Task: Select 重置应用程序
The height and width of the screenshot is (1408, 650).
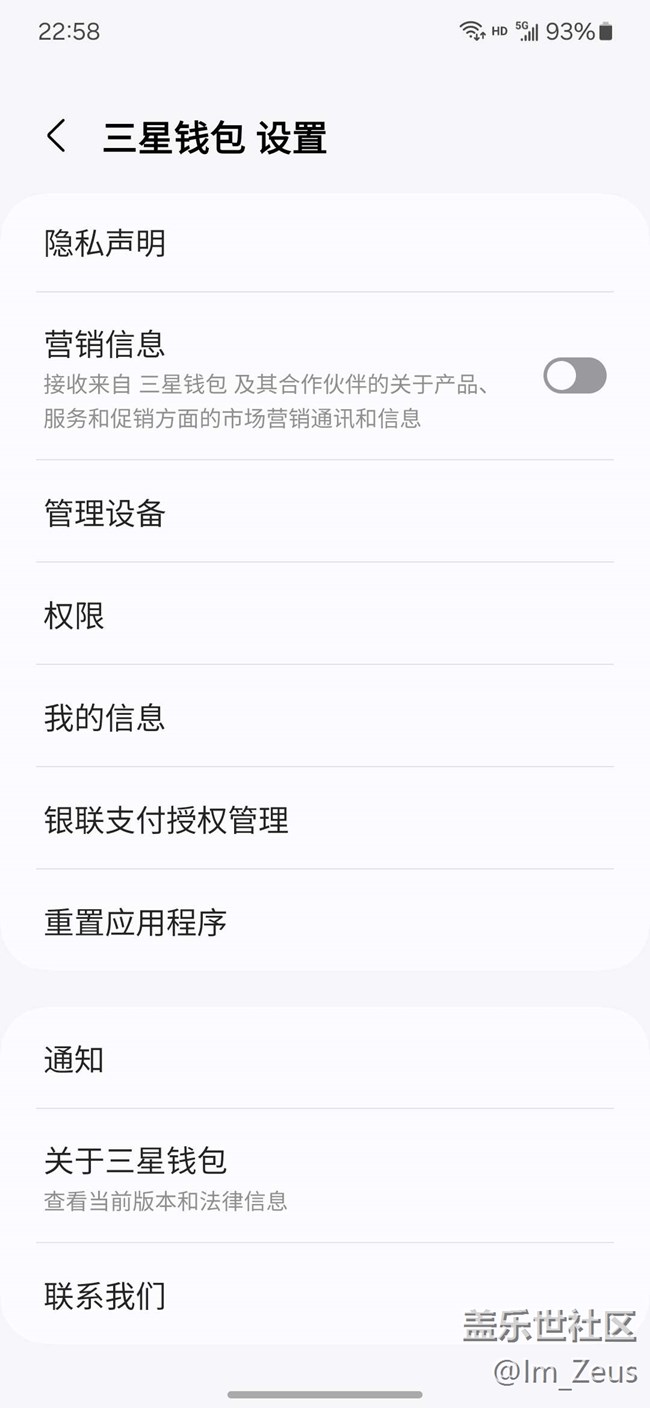Action: pos(325,920)
